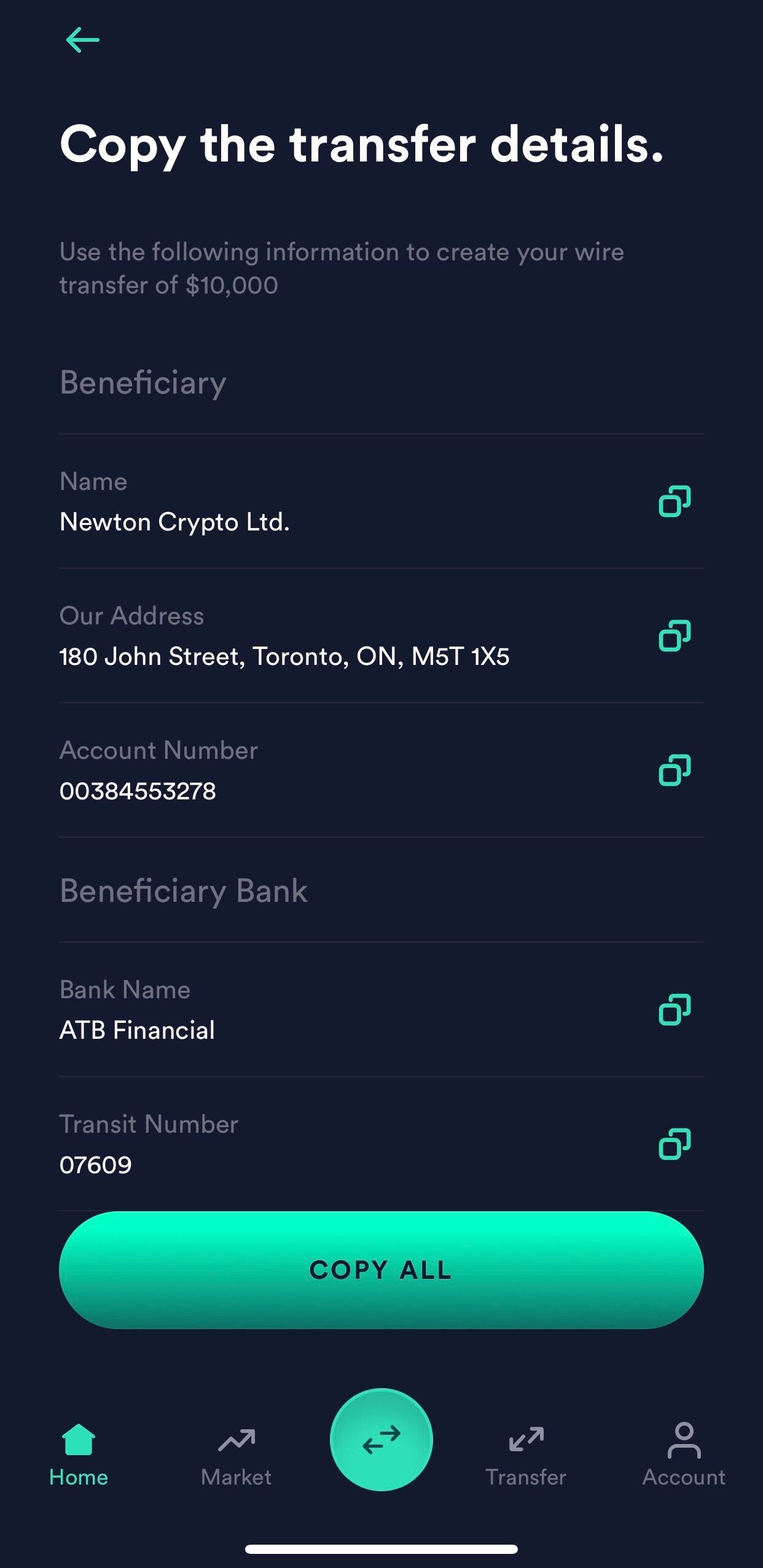
Task: Open the Account tab
Action: click(x=684, y=1456)
